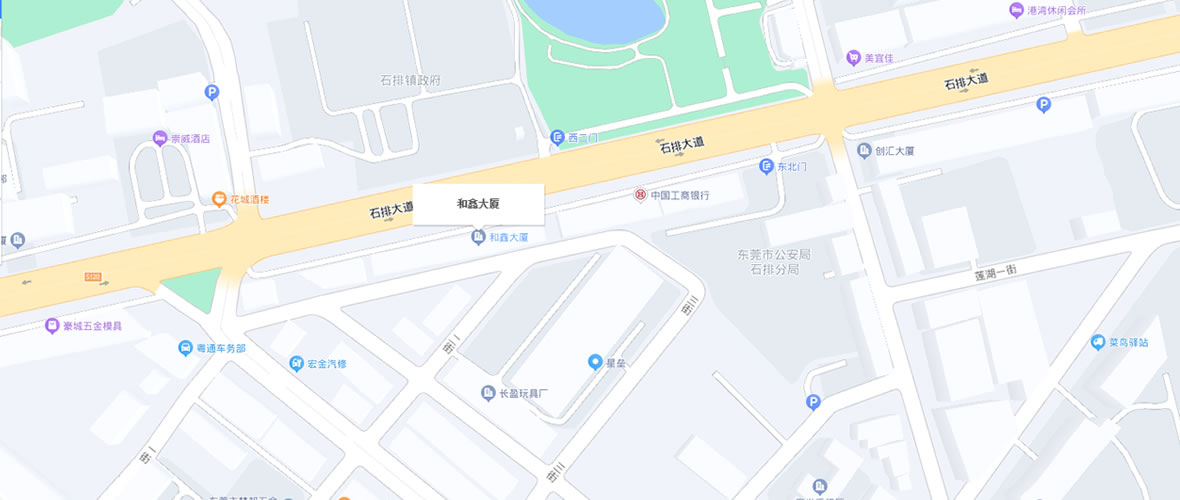Select the 星朵 location marker
Image resolution: width=1180 pixels, height=500 pixels.
click(x=595, y=362)
